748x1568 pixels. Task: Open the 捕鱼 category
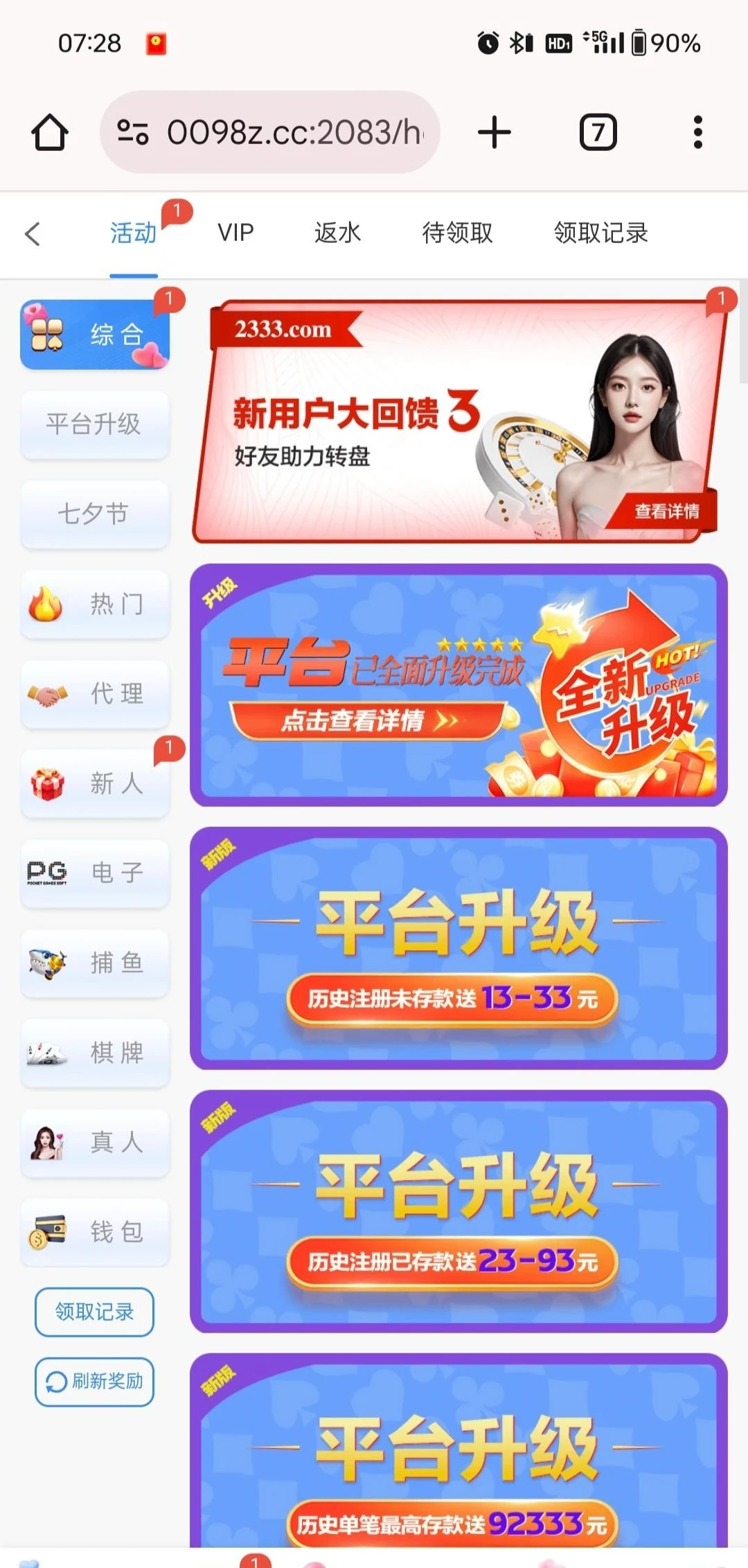coord(95,963)
